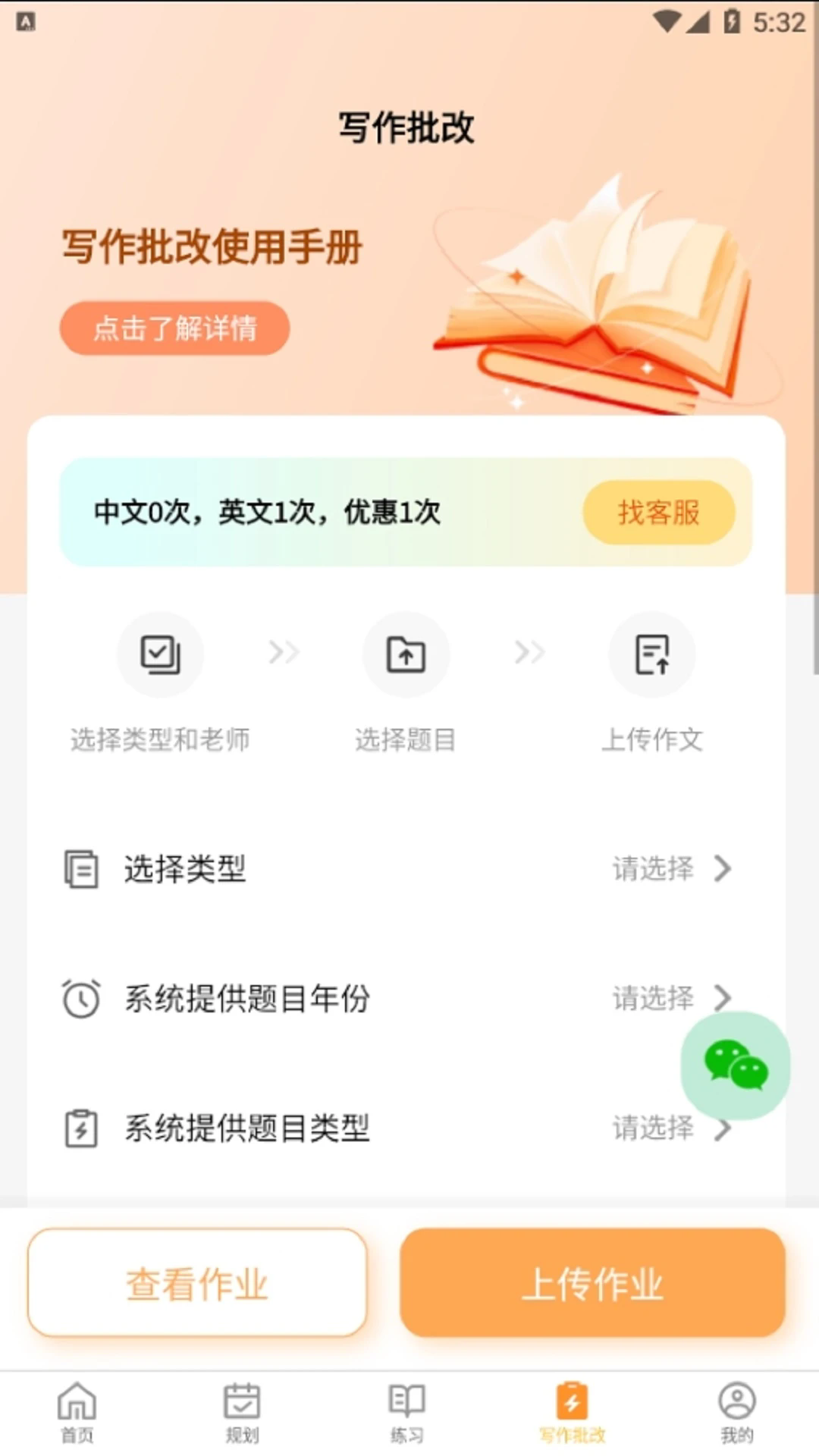Click the 找客服 button
The height and width of the screenshot is (1456, 819).
[x=658, y=513]
